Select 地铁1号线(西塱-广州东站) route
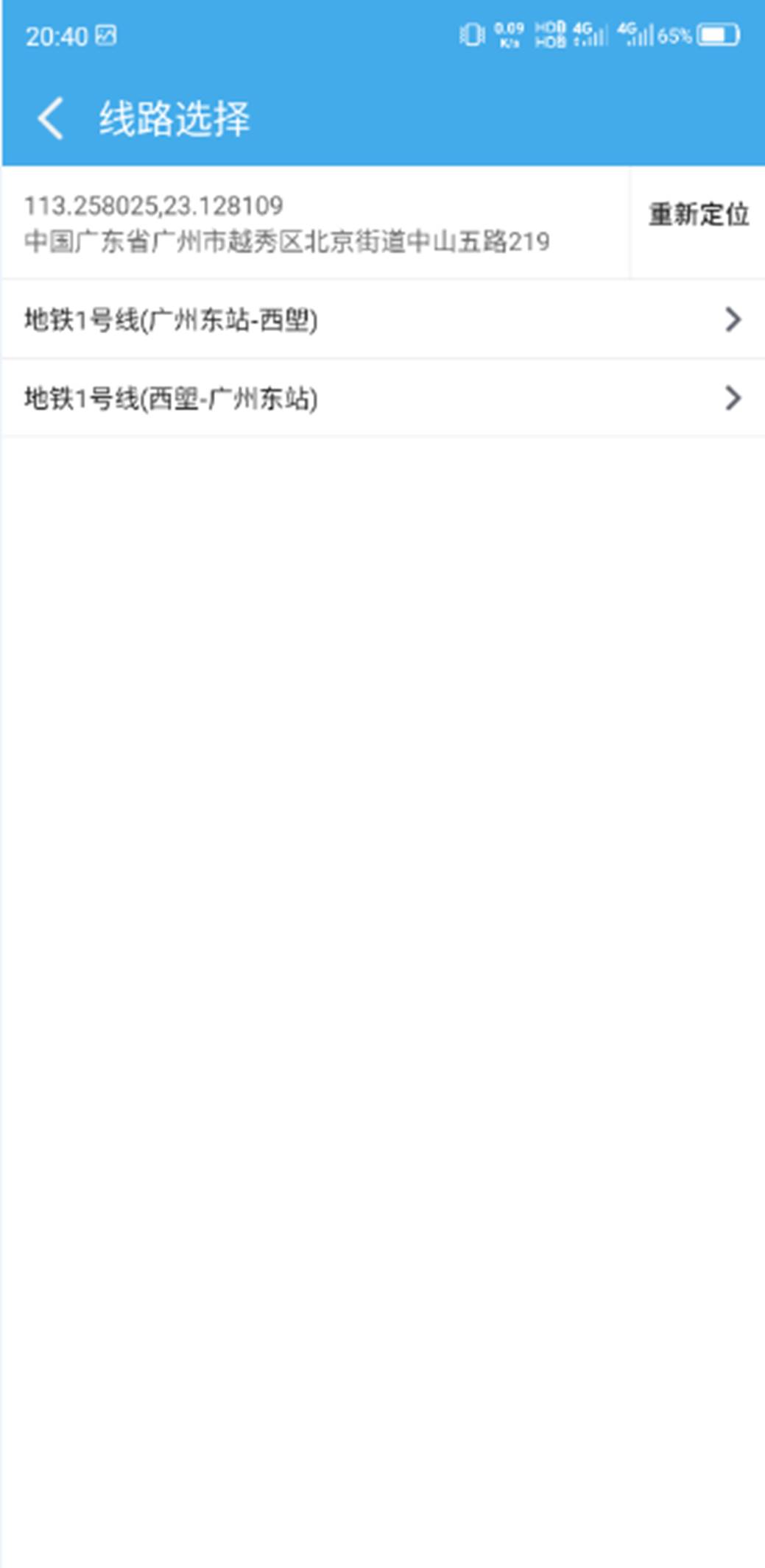This screenshot has height=1568, width=765. pyautogui.click(x=383, y=398)
